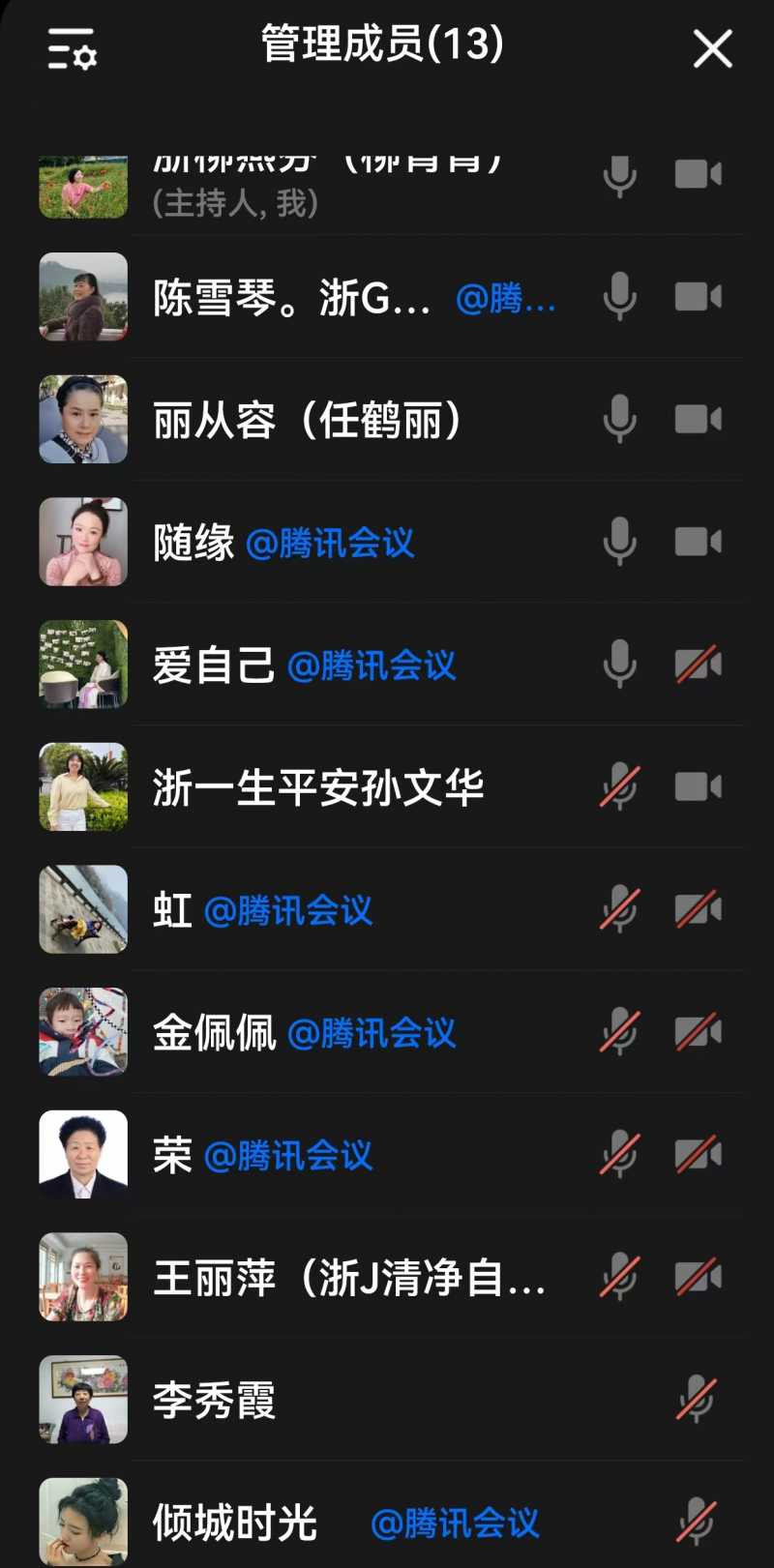Tap the camera-off icon beside 荣
Viewport: 774px width, 1568px height.
coord(698,1155)
